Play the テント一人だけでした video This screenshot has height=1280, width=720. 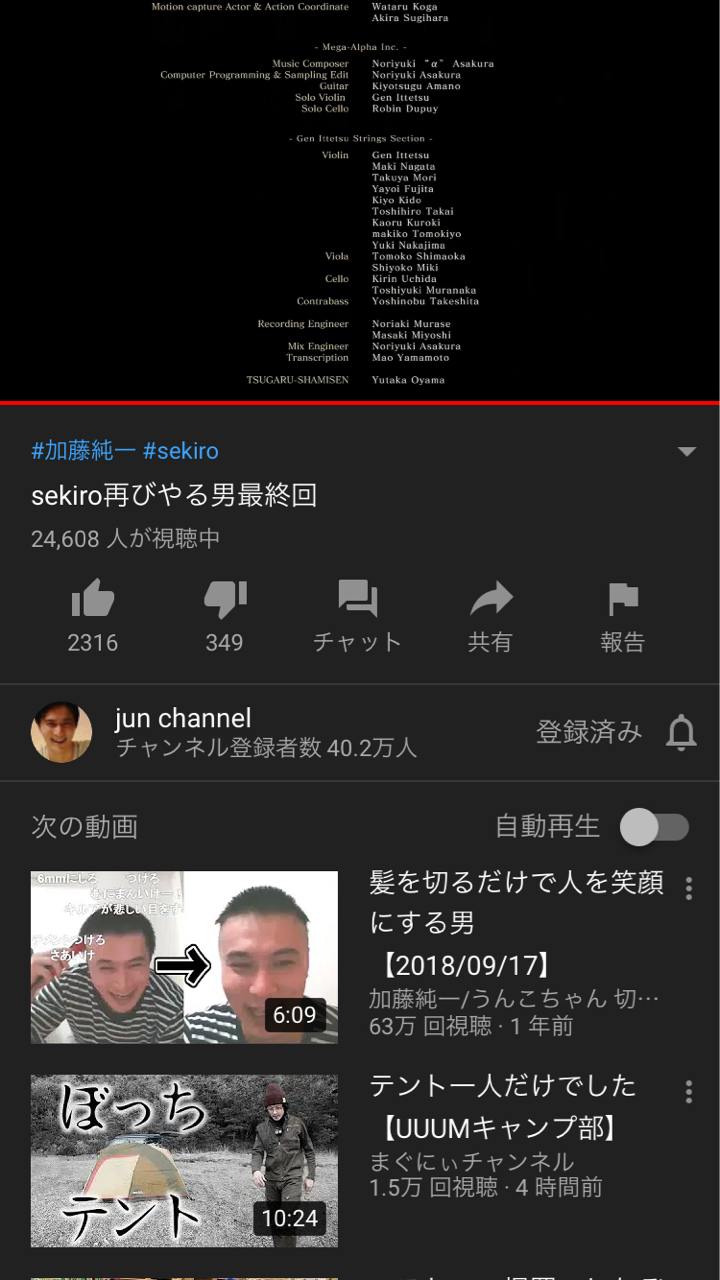click(x=184, y=1160)
